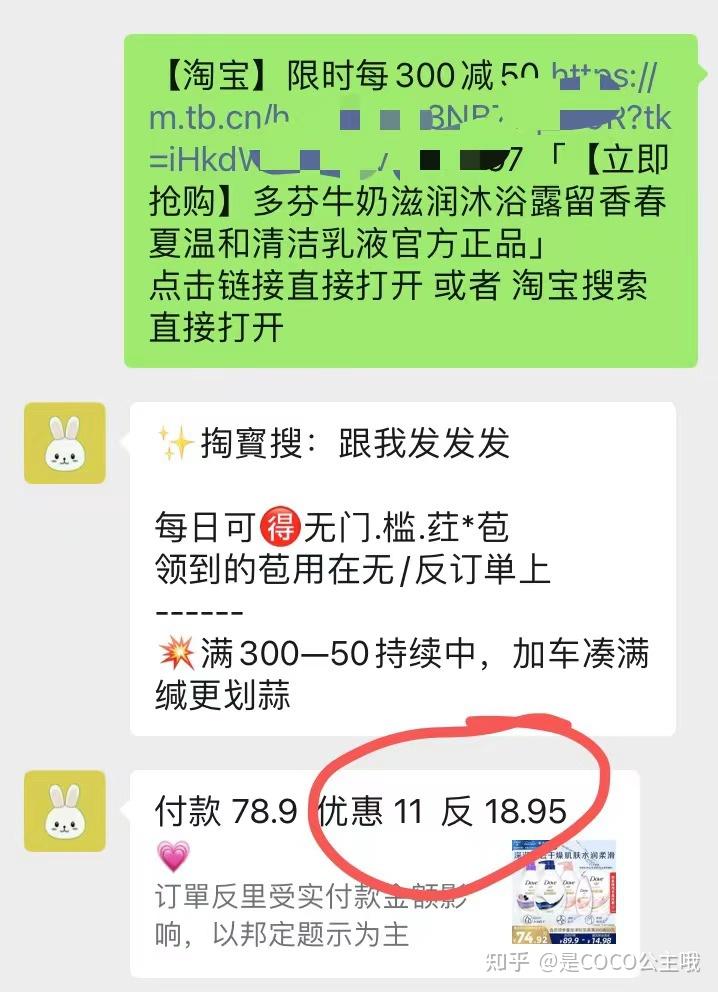Tap the rabbit avatar beside the 淘寶搜 message
The image size is (718, 992).
point(65,443)
